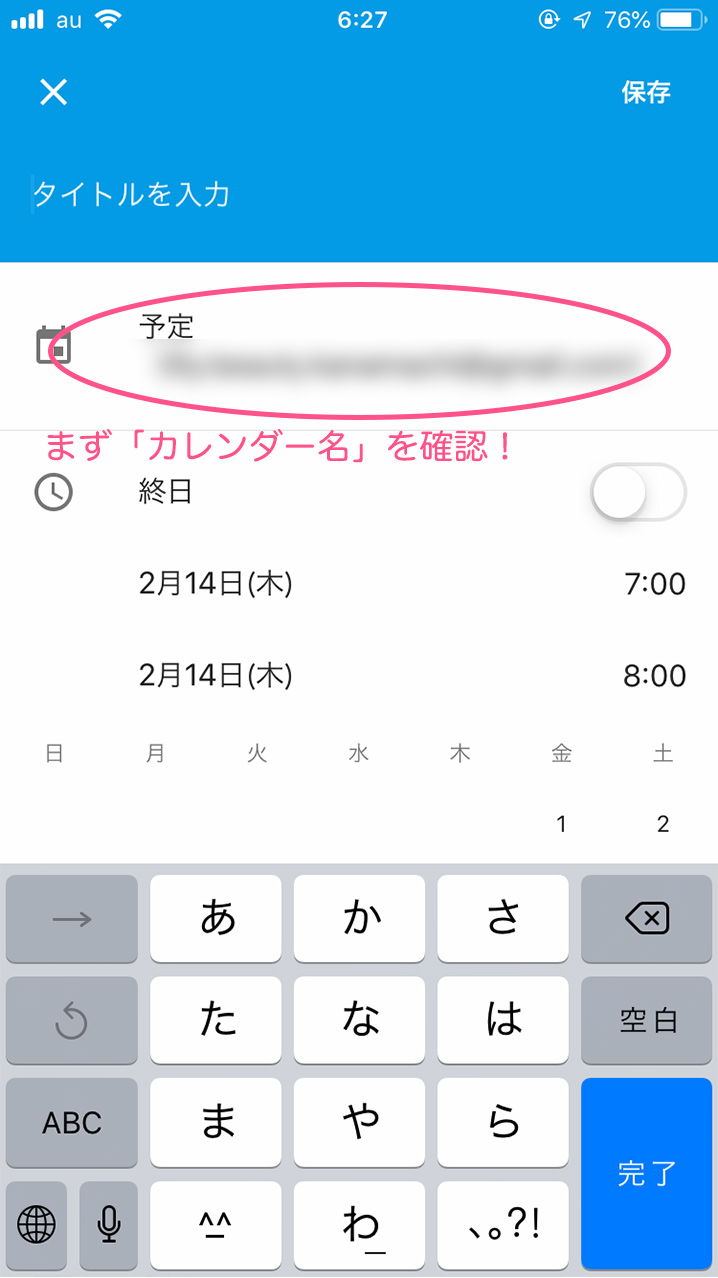Open the 予定 calendar selector row
The width and height of the screenshot is (718, 1278).
[359, 346]
